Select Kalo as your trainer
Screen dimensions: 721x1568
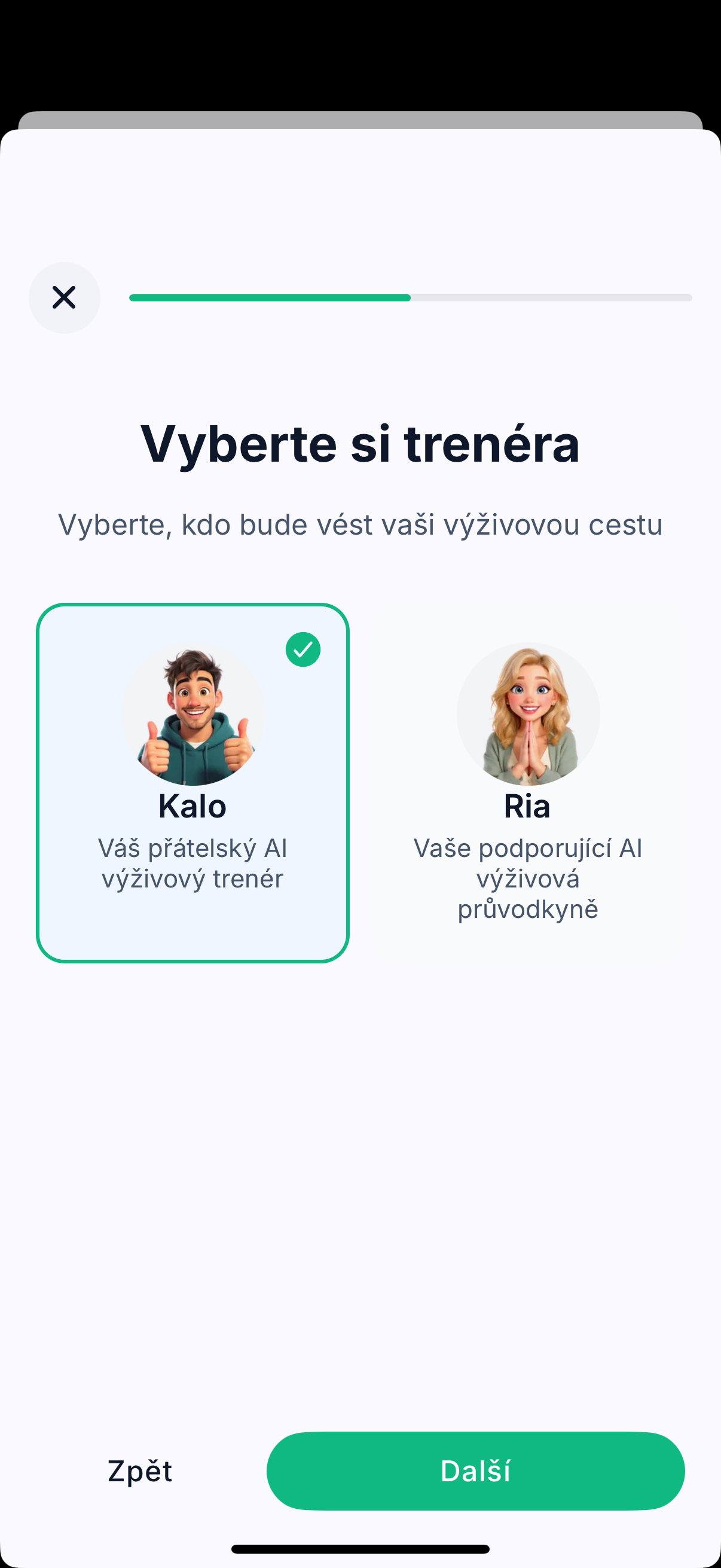point(193,782)
